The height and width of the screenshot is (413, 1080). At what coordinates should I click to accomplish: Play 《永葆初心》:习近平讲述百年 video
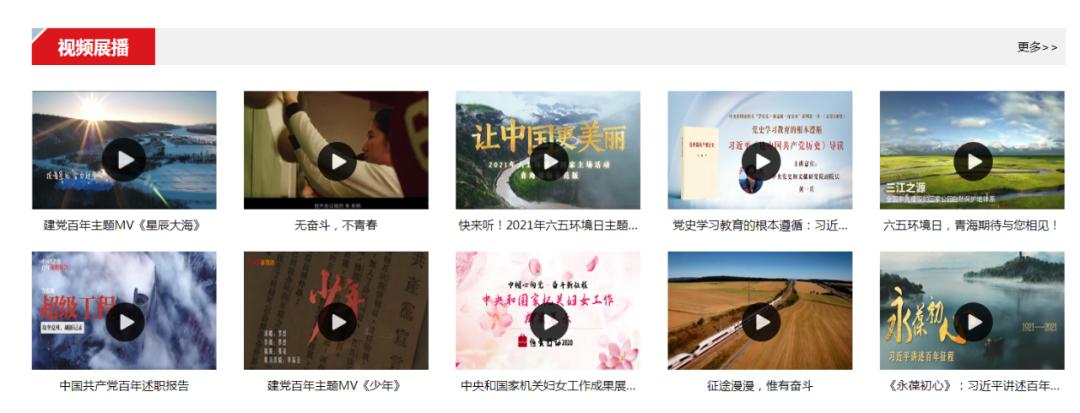[x=972, y=321]
